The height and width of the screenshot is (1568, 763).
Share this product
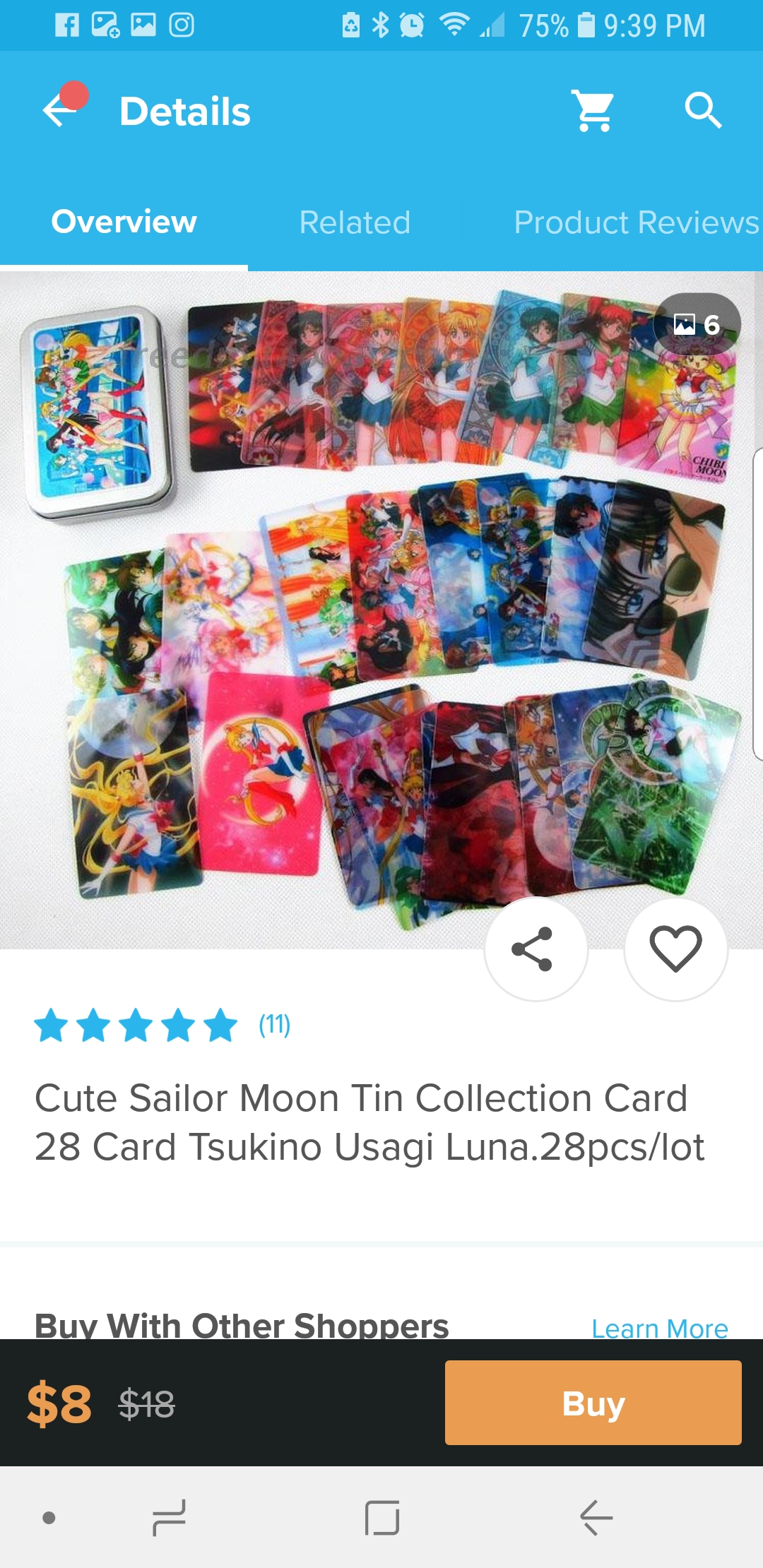click(536, 949)
